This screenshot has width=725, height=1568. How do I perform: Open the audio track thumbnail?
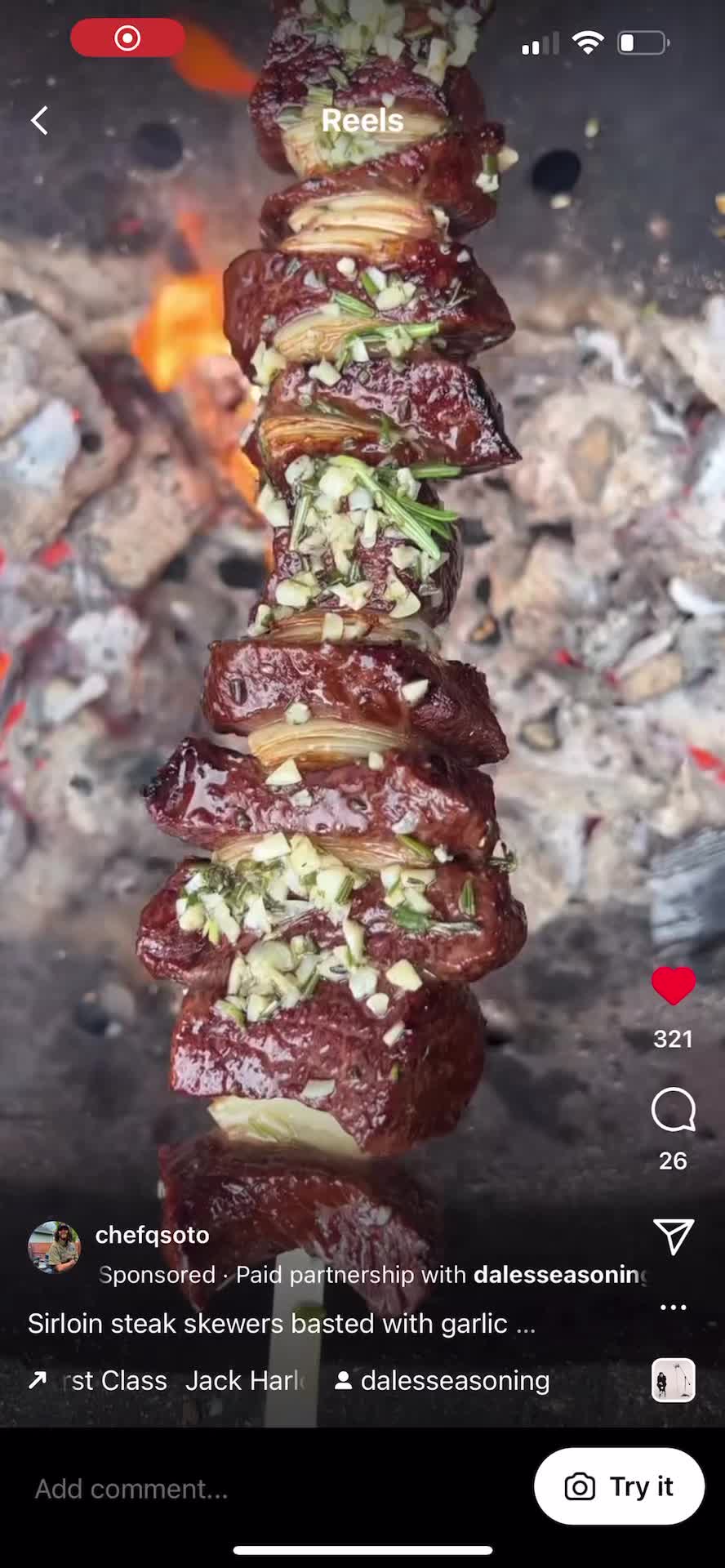(x=673, y=1380)
